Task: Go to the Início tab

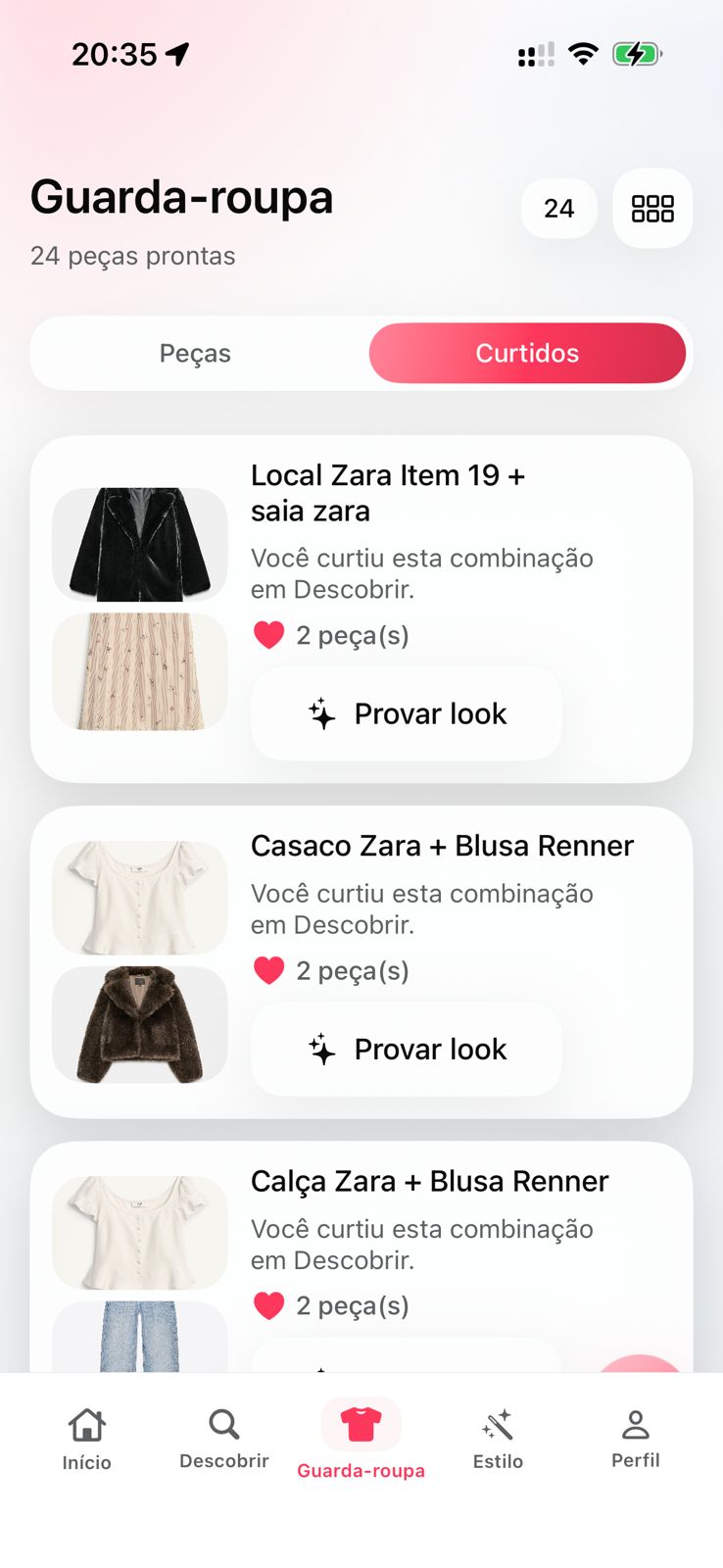Action: tap(87, 1439)
